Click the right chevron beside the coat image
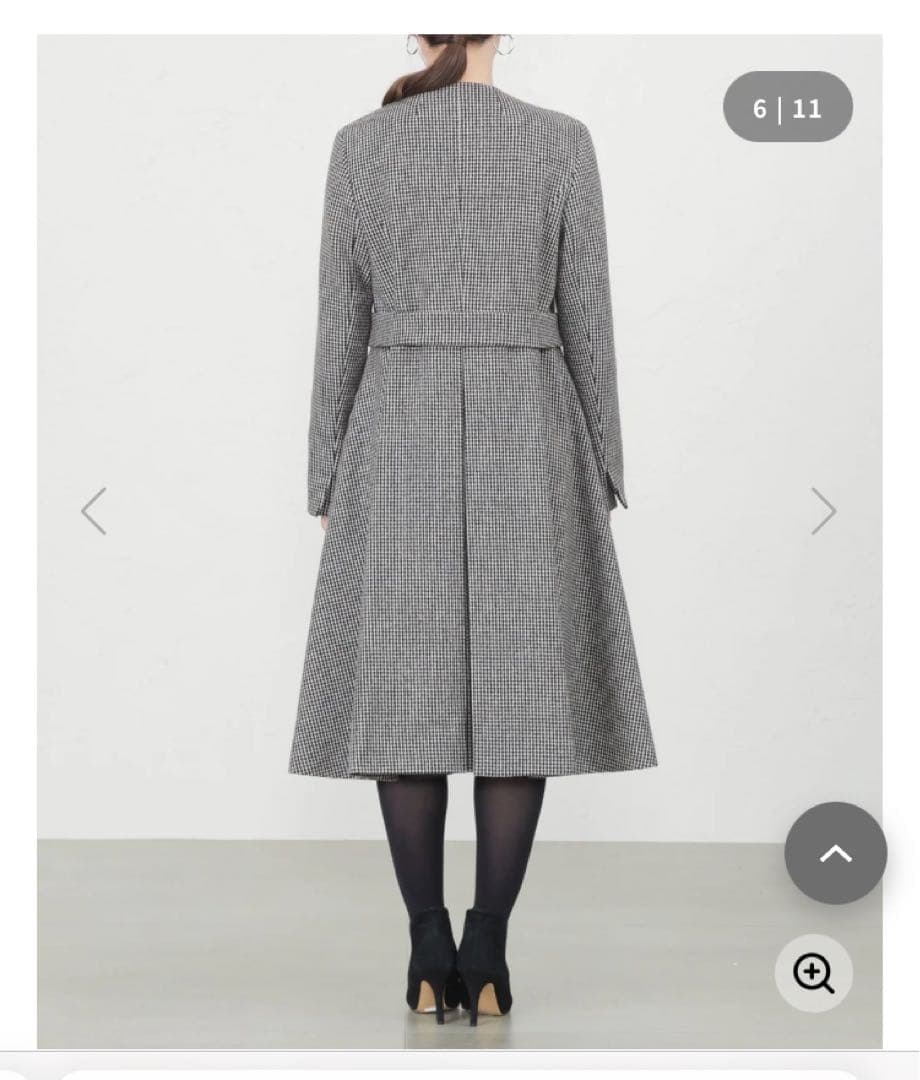Viewport: 920px width, 1080px height. click(824, 511)
